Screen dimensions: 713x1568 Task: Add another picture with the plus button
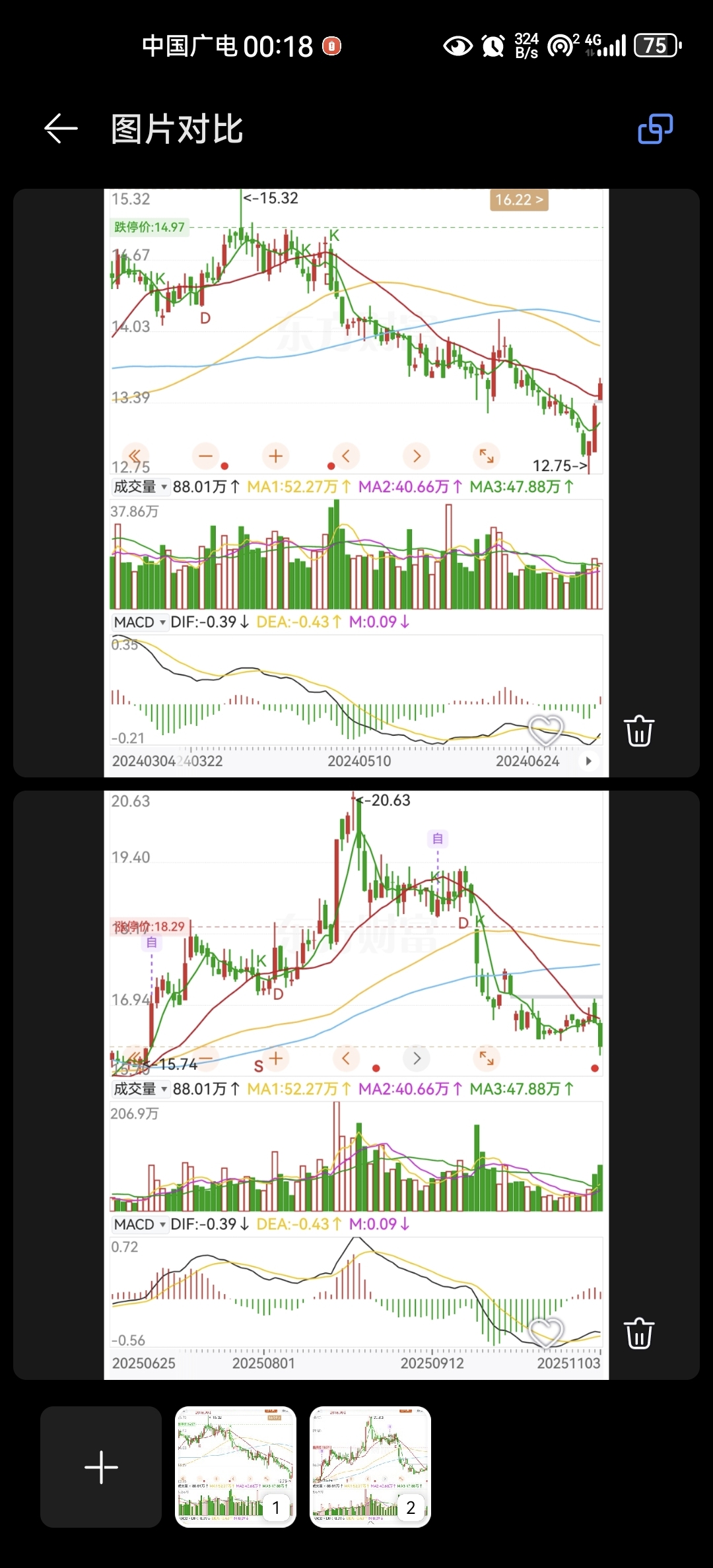pyautogui.click(x=101, y=1467)
